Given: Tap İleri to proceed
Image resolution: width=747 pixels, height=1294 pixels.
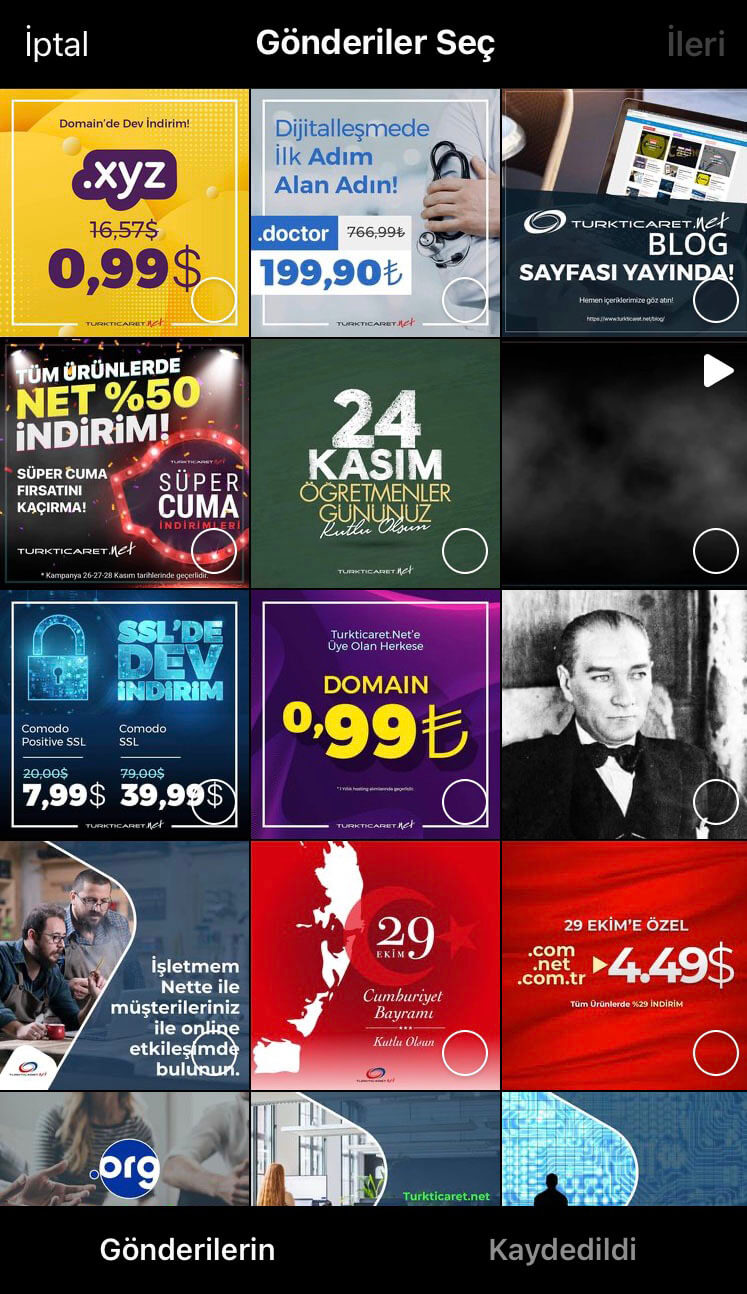Looking at the screenshot, I should click(x=696, y=44).
